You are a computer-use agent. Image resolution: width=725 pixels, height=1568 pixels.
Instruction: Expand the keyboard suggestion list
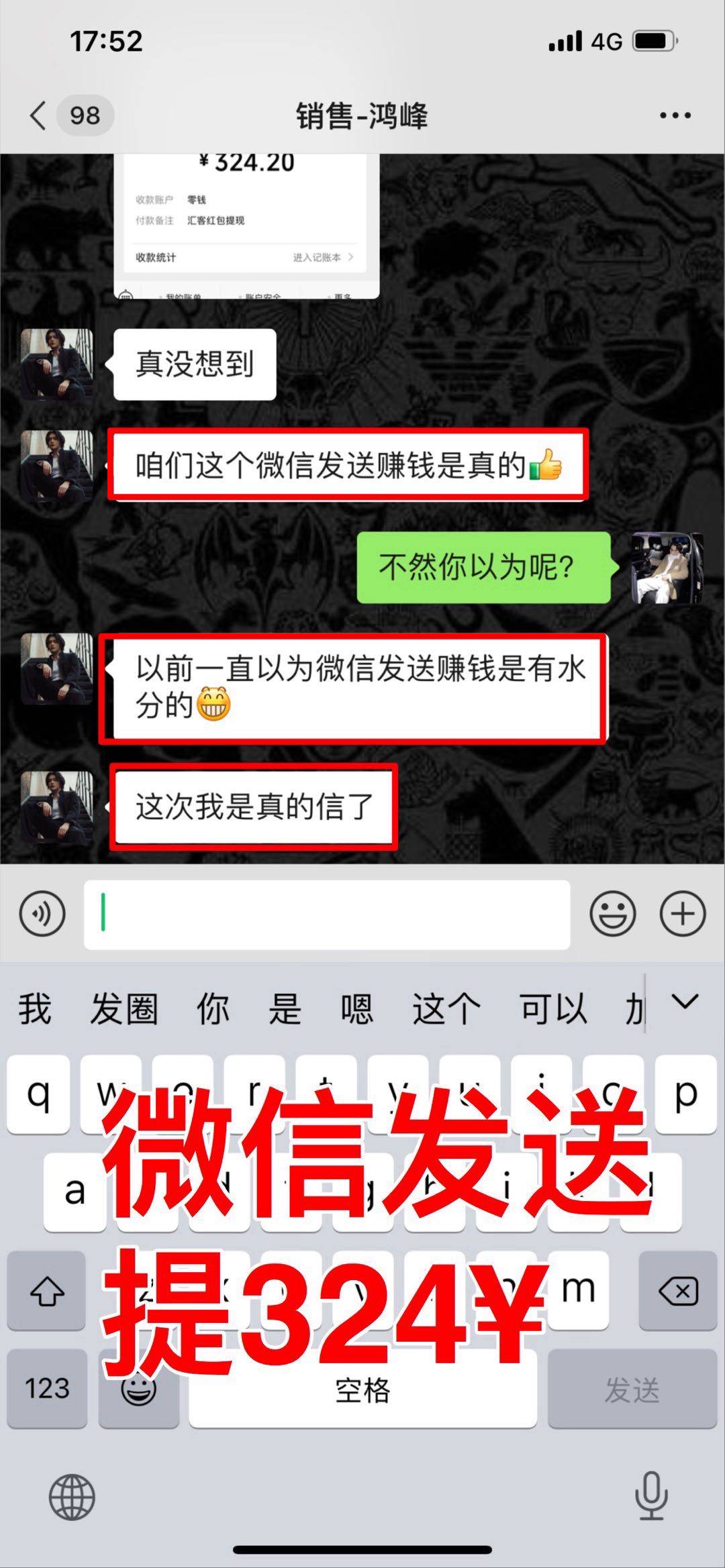[x=685, y=1002]
